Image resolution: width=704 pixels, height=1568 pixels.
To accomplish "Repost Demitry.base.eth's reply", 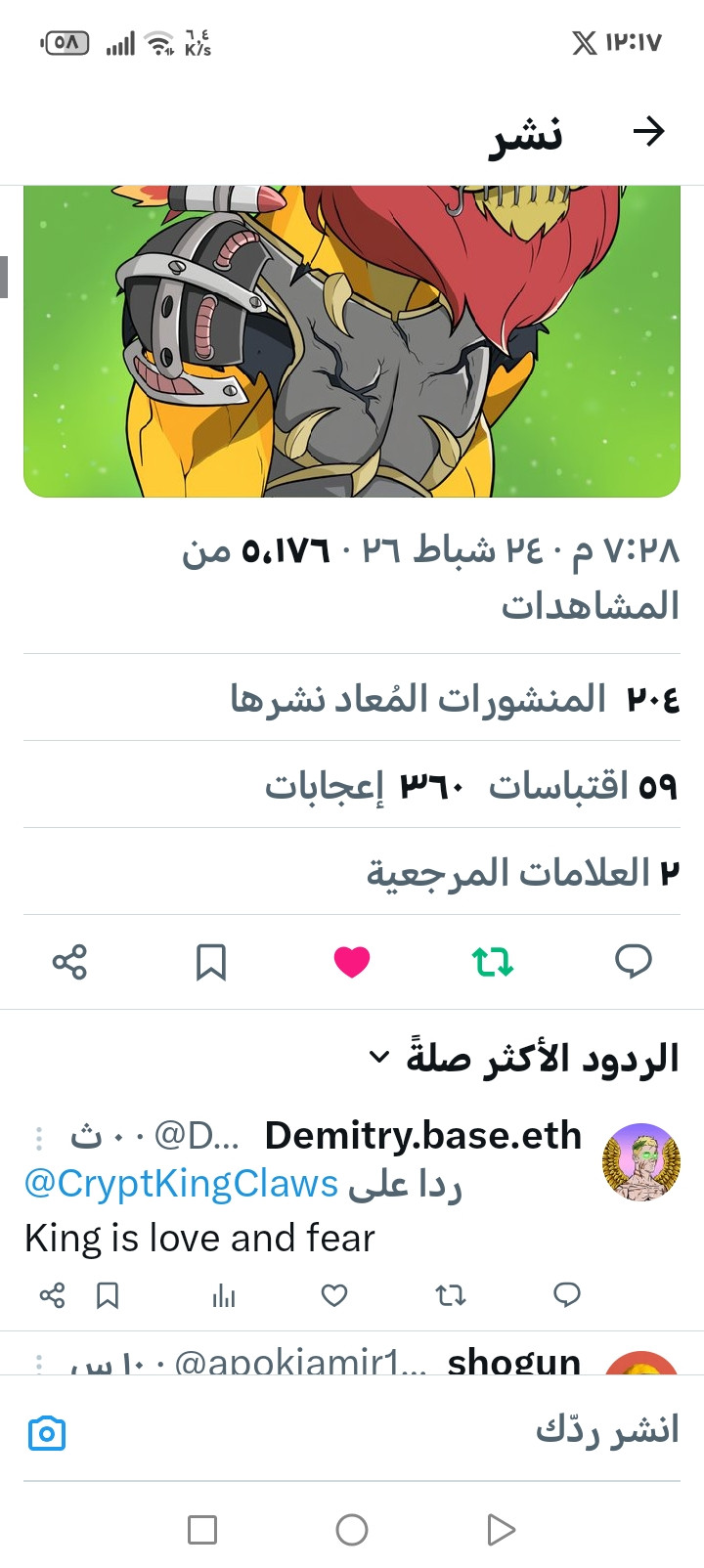I will pyautogui.click(x=450, y=1295).
